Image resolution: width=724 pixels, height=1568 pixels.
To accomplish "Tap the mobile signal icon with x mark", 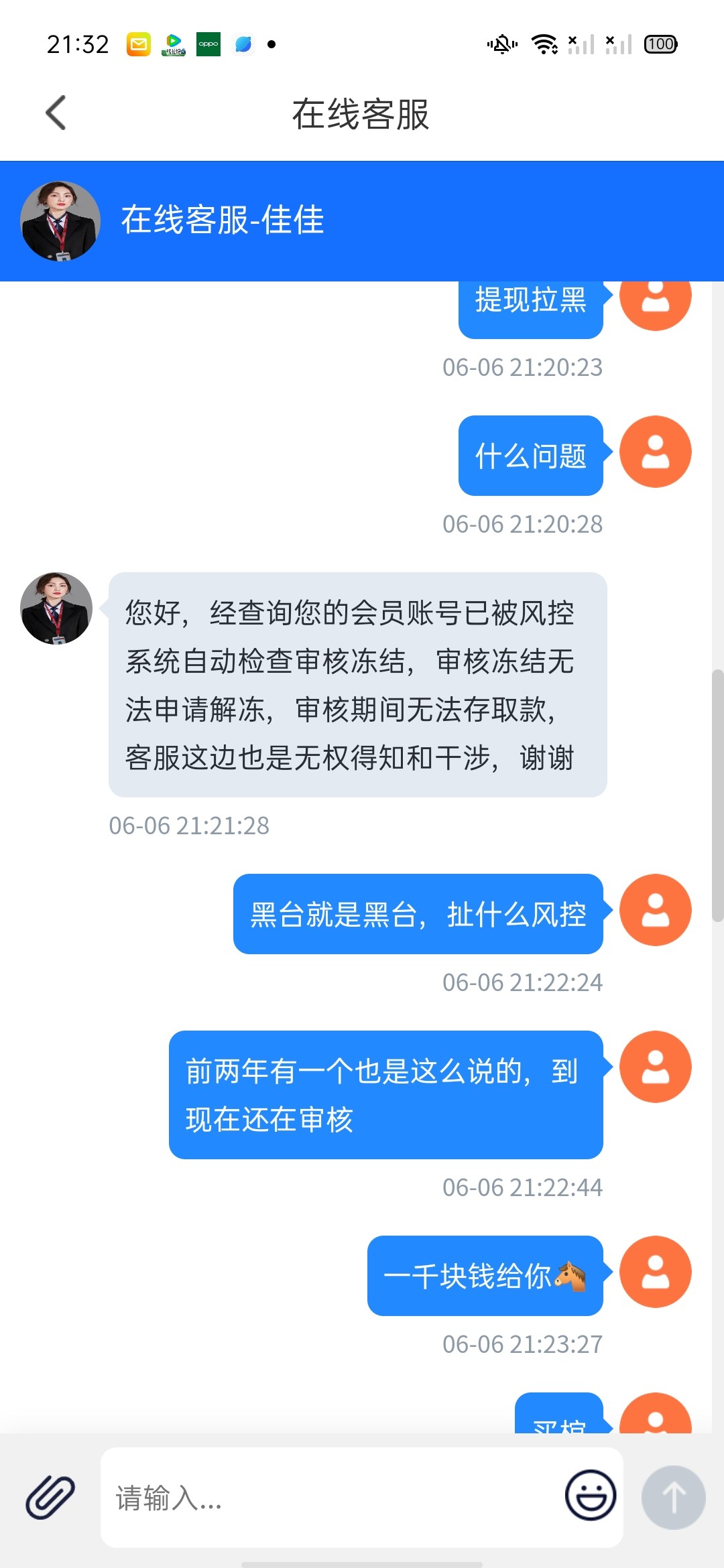I will pos(581,43).
